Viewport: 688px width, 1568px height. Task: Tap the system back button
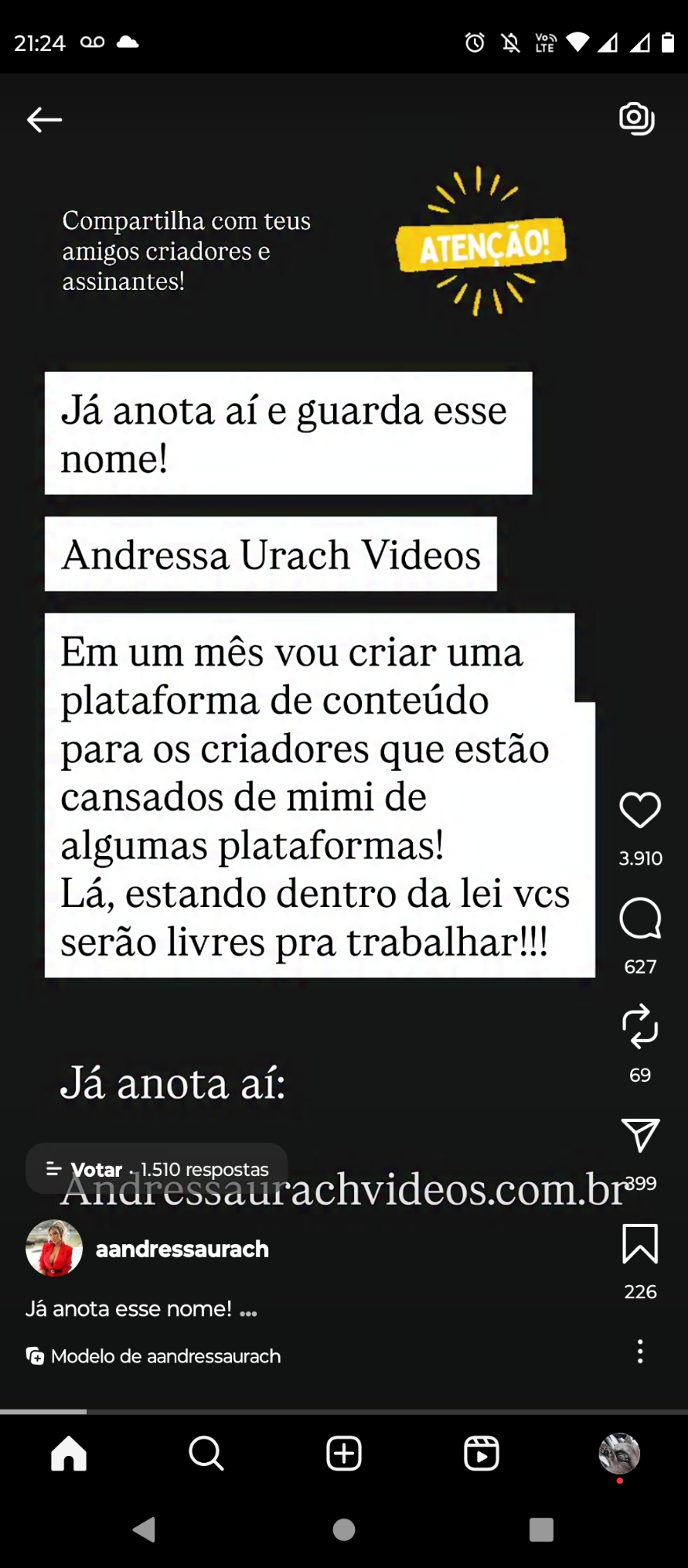(x=144, y=1530)
